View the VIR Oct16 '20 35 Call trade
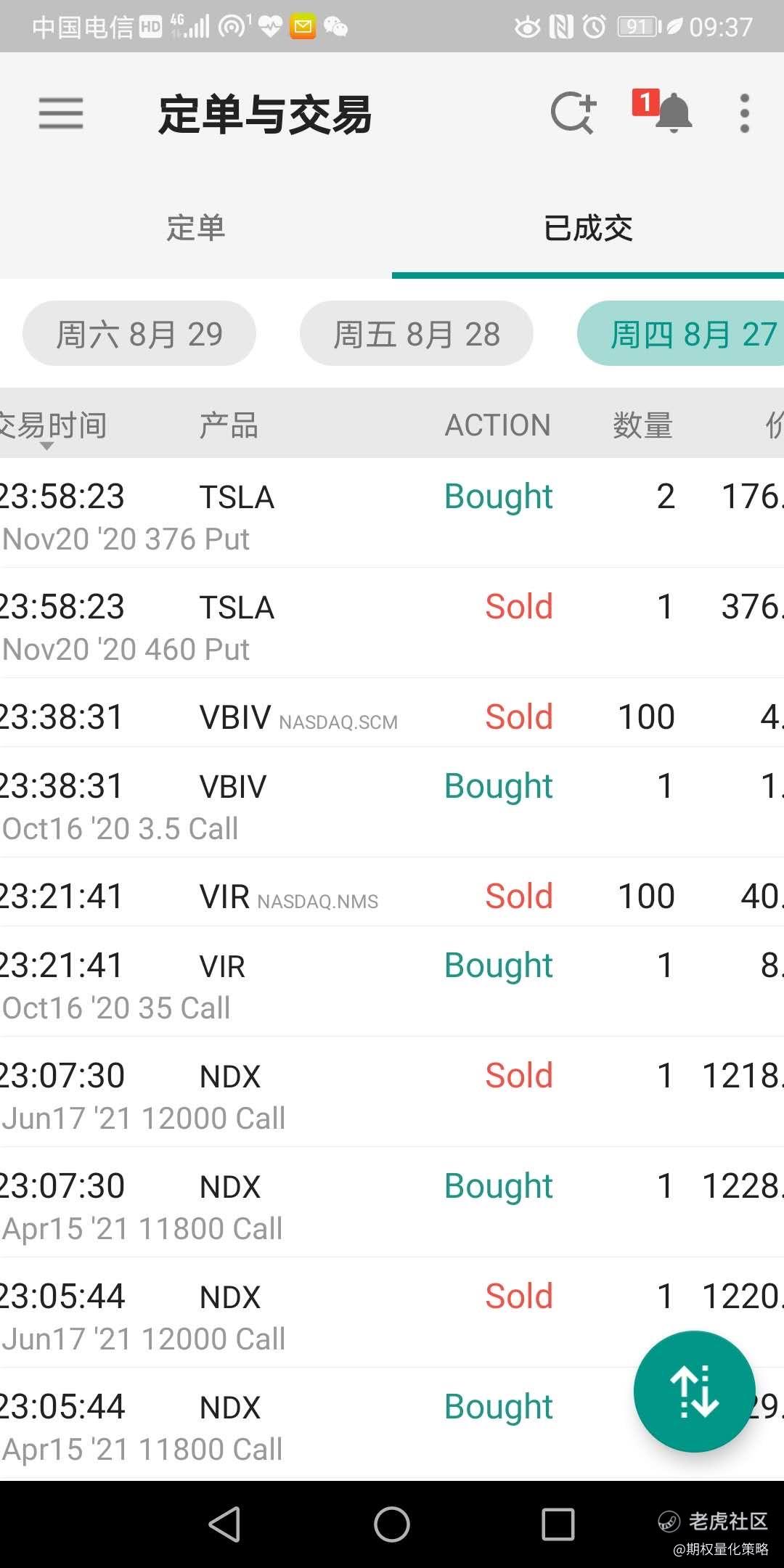 (x=392, y=981)
